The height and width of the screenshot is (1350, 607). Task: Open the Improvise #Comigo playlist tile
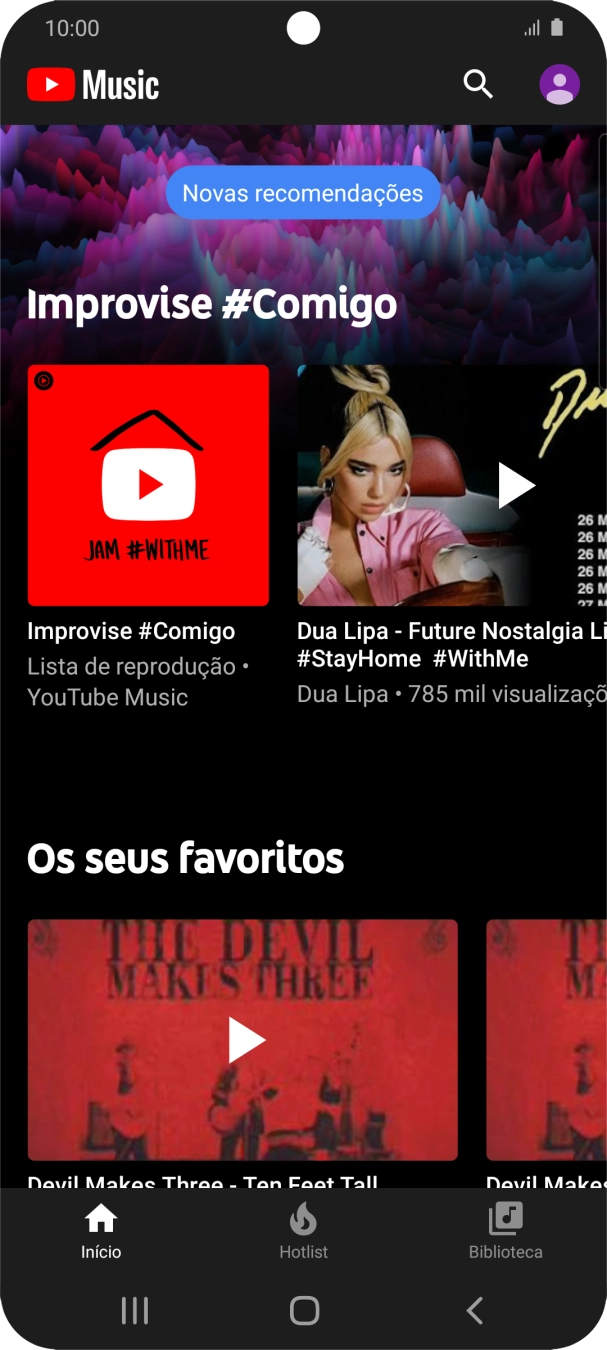point(148,485)
